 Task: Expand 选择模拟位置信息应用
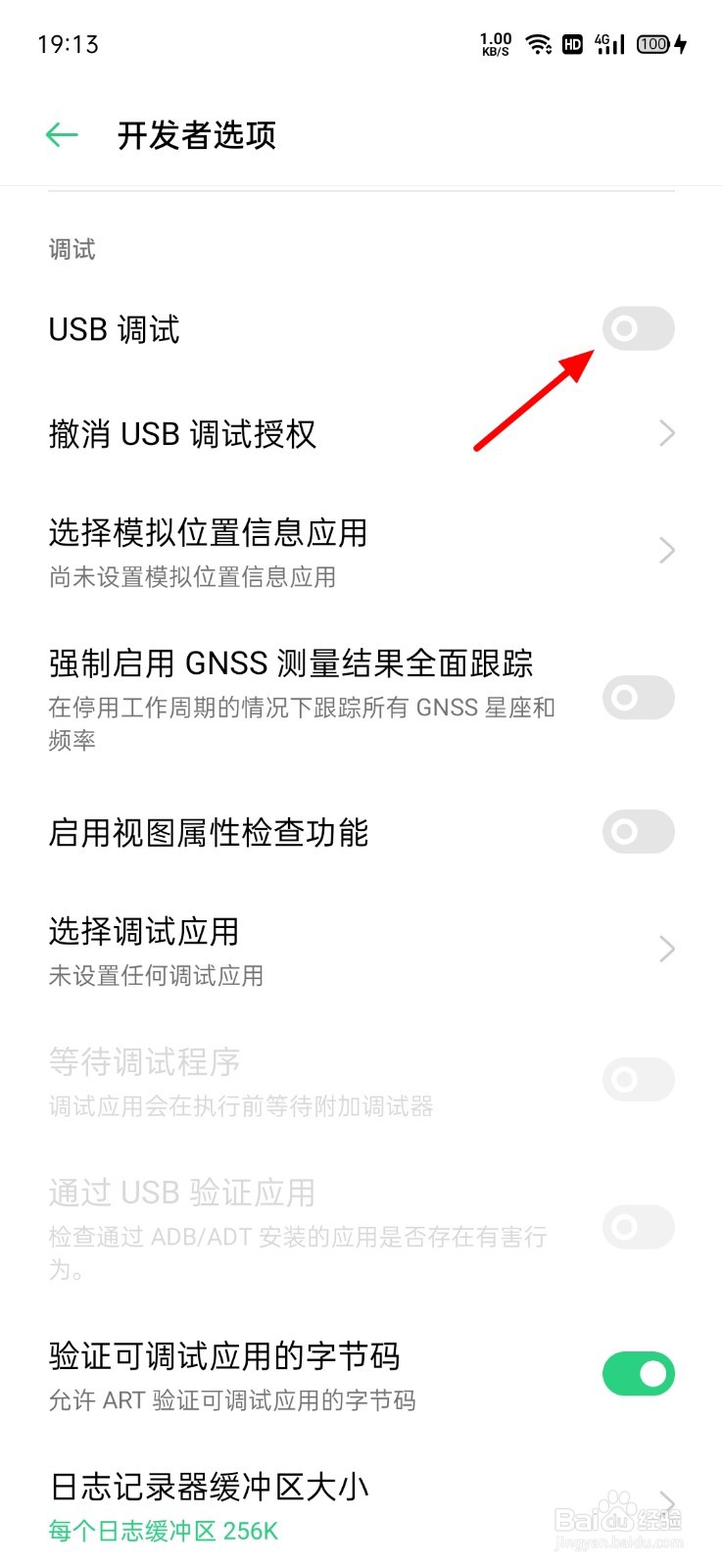point(361,550)
